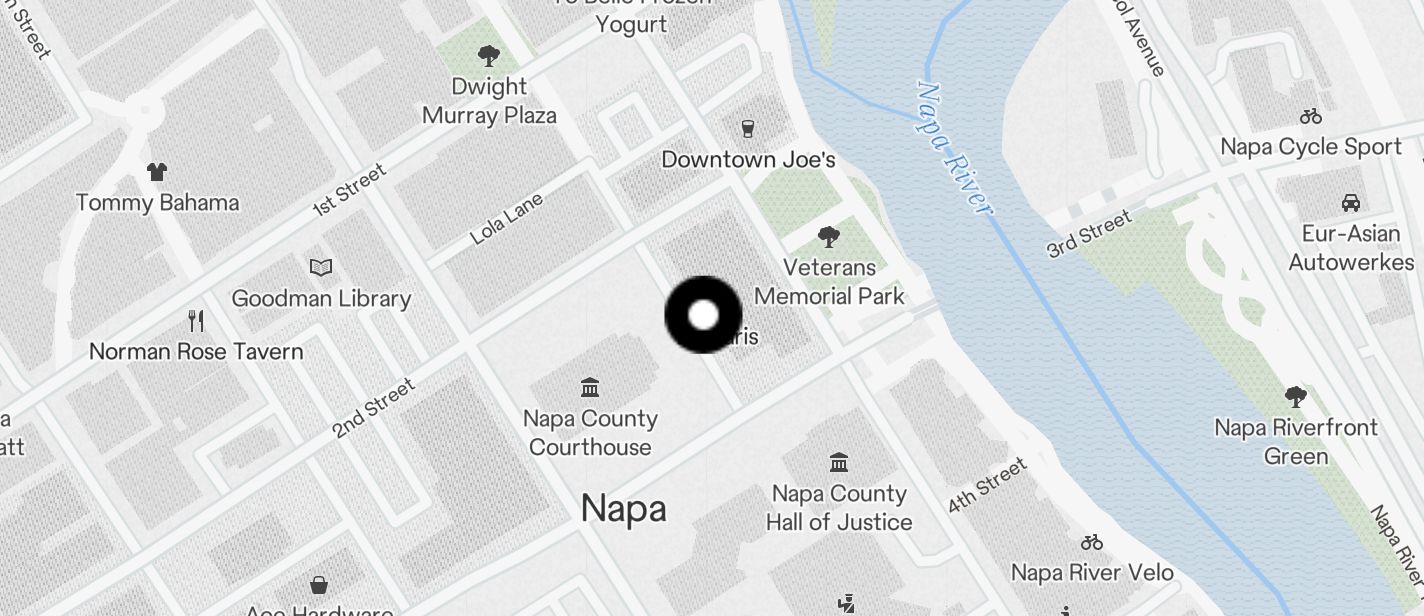
Task: Select Napa County Courthouse on the map
Action: pyautogui.click(x=590, y=388)
